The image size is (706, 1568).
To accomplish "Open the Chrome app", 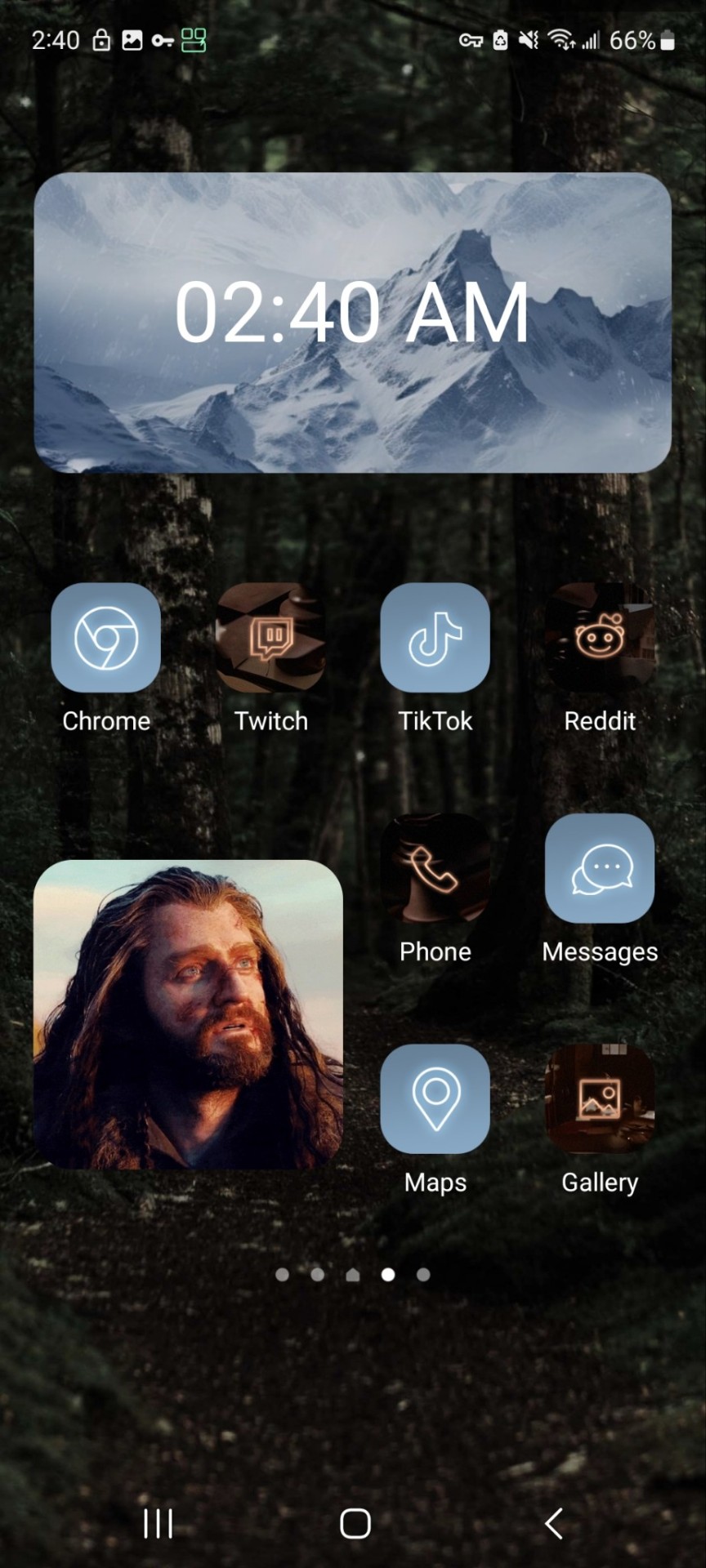I will 106,638.
